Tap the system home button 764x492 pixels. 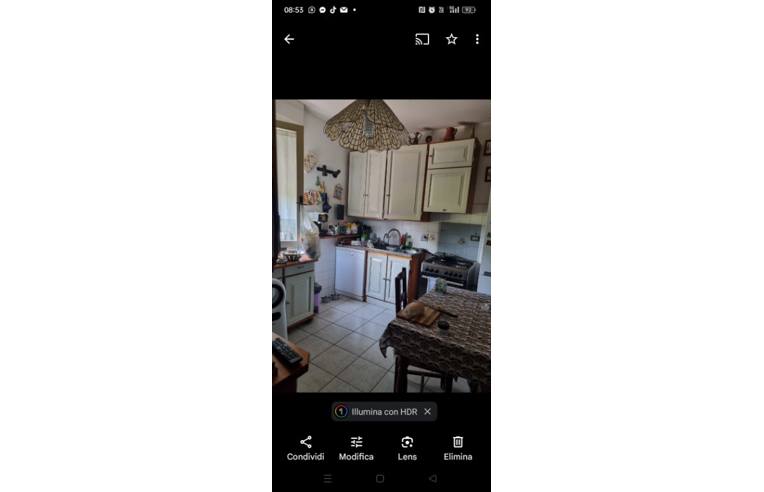click(x=380, y=479)
